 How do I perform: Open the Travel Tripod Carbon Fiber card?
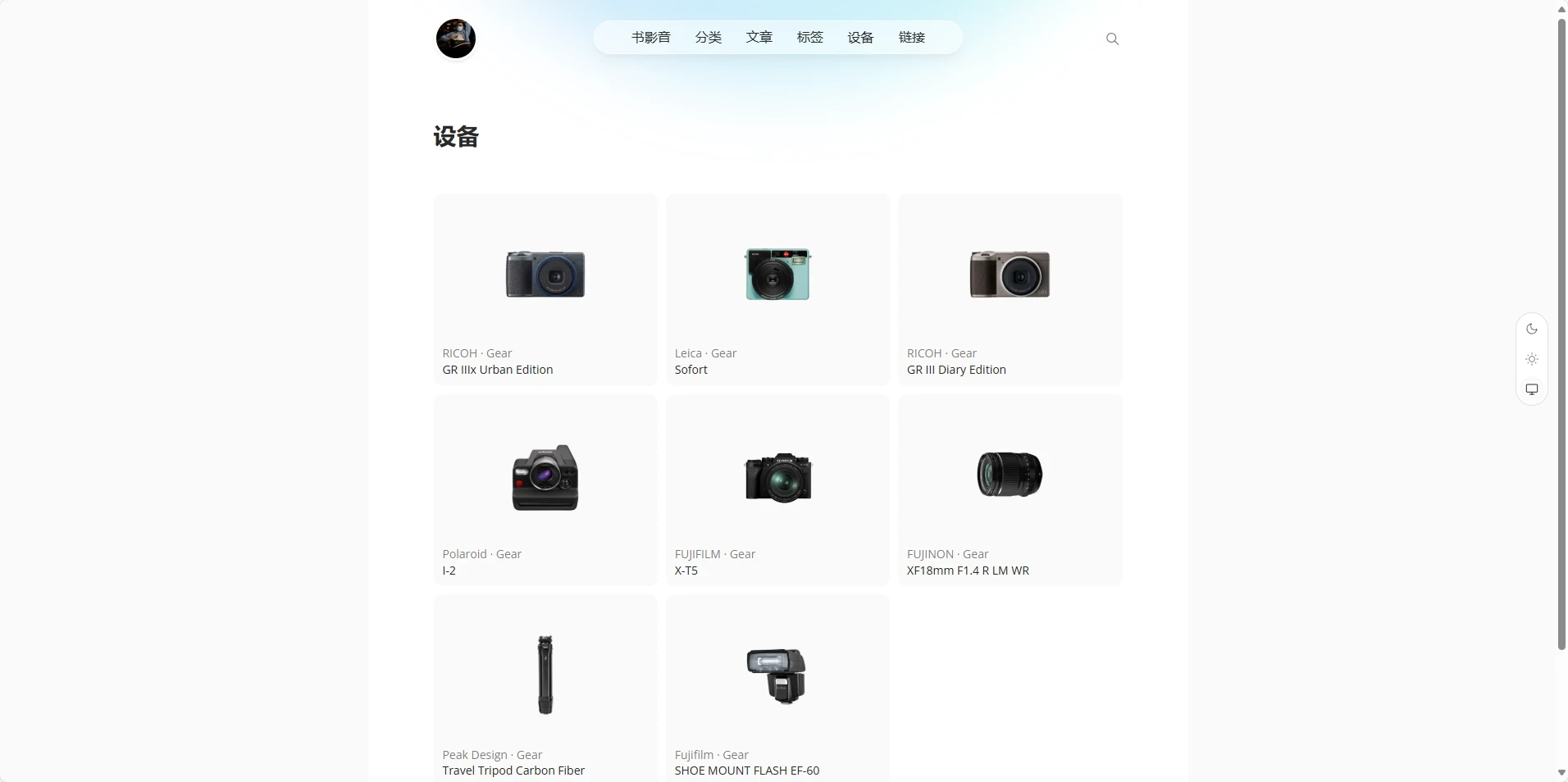point(545,689)
